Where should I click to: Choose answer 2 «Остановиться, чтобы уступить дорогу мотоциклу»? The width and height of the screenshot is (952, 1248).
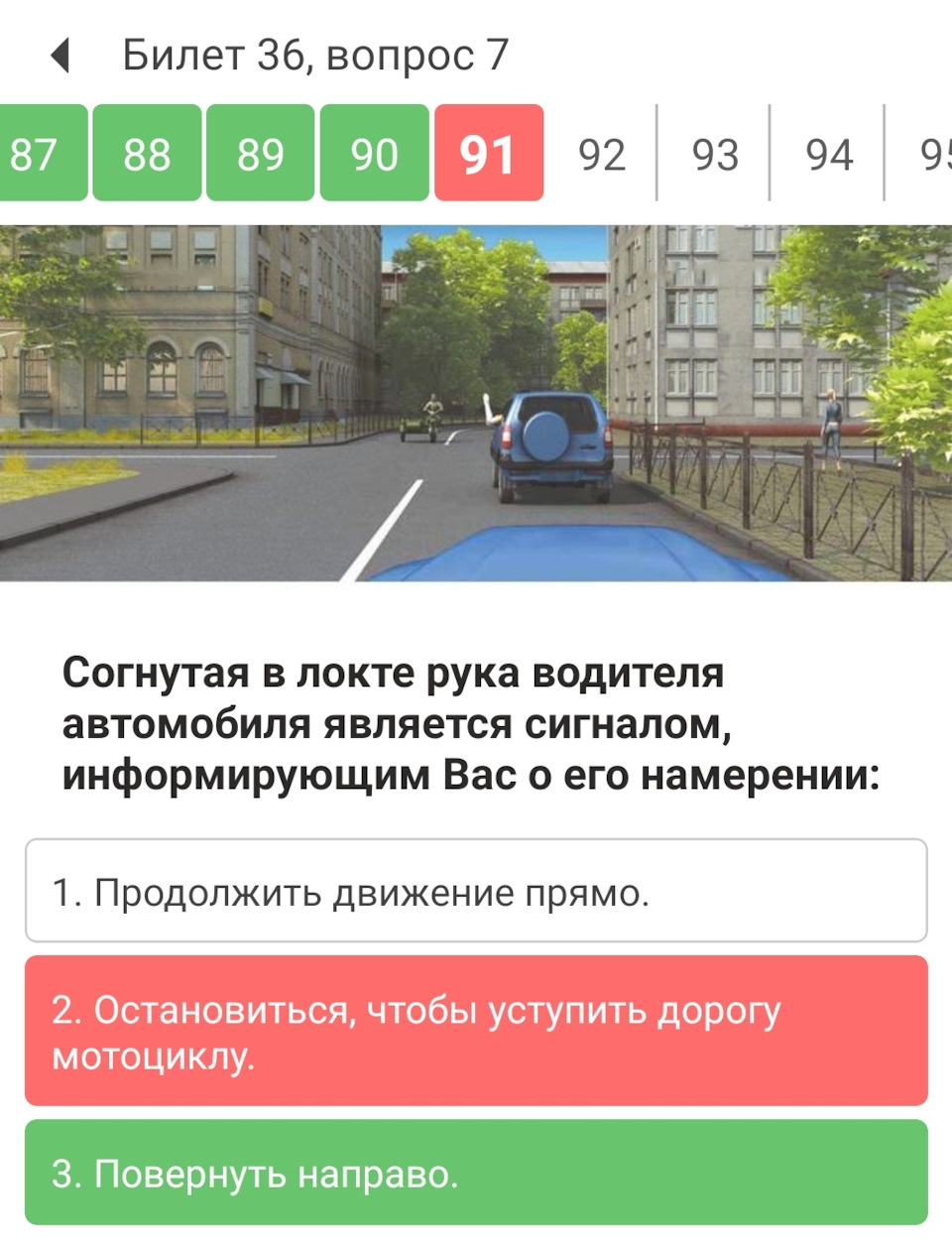click(x=476, y=1031)
